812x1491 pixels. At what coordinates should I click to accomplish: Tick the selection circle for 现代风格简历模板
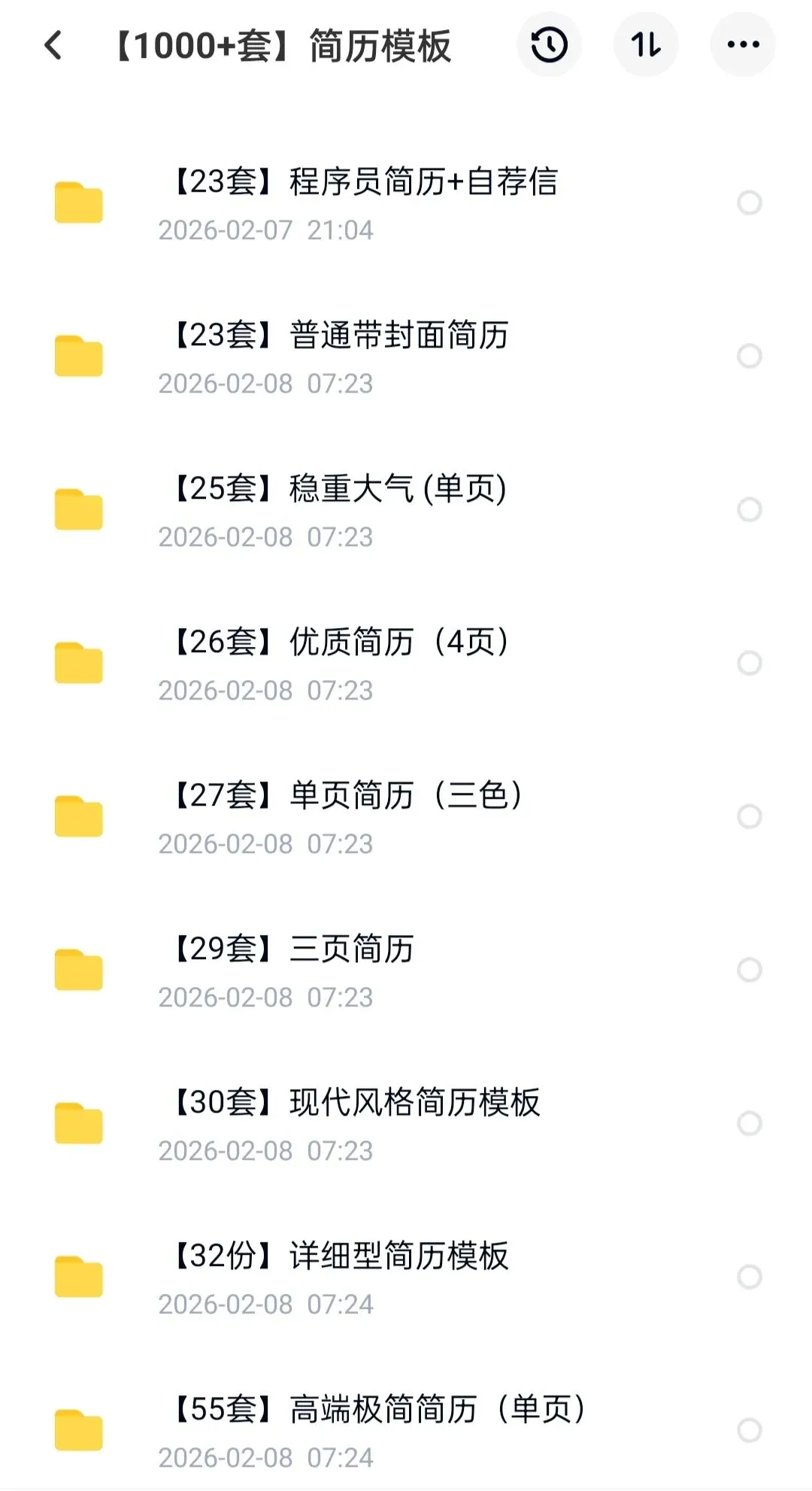point(750,1124)
